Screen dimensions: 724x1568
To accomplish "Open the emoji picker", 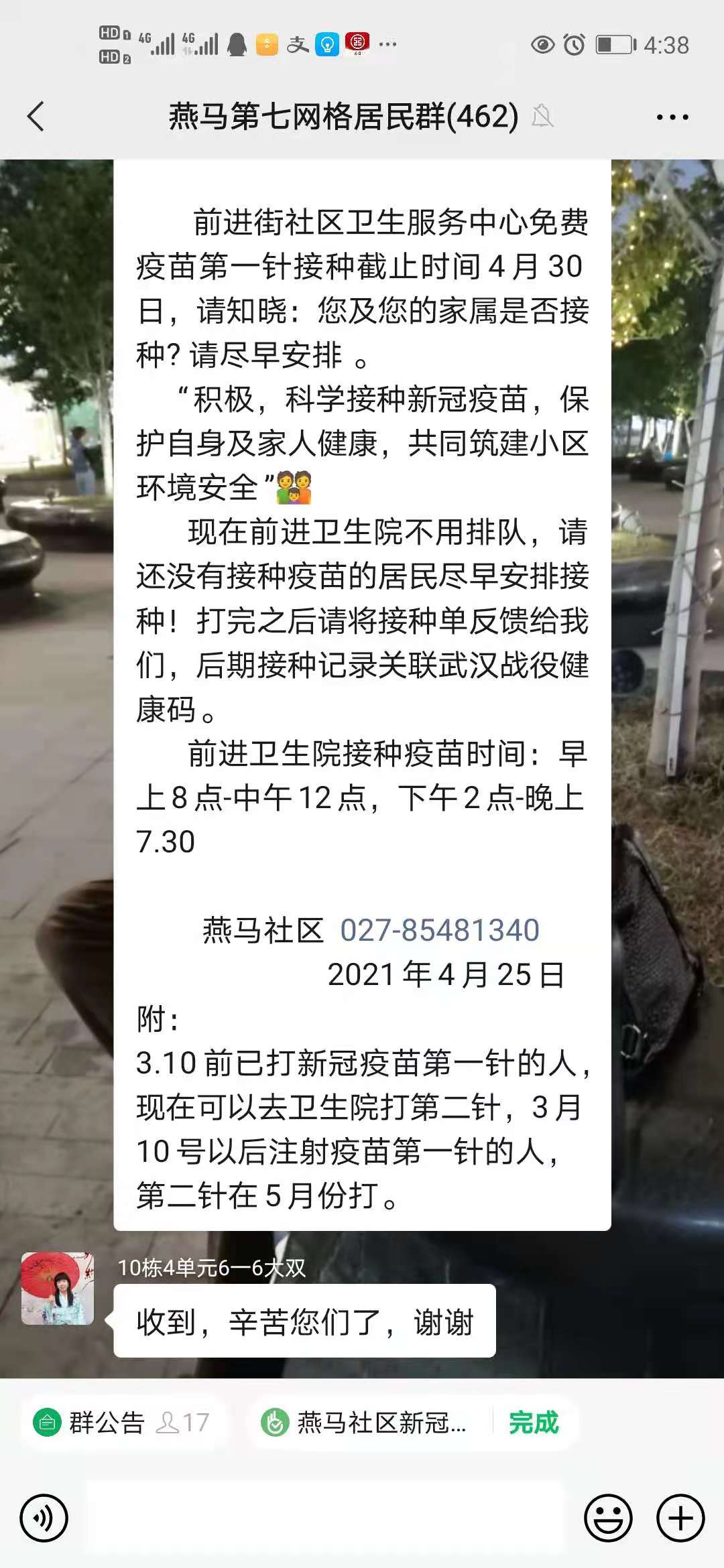I will (608, 1518).
